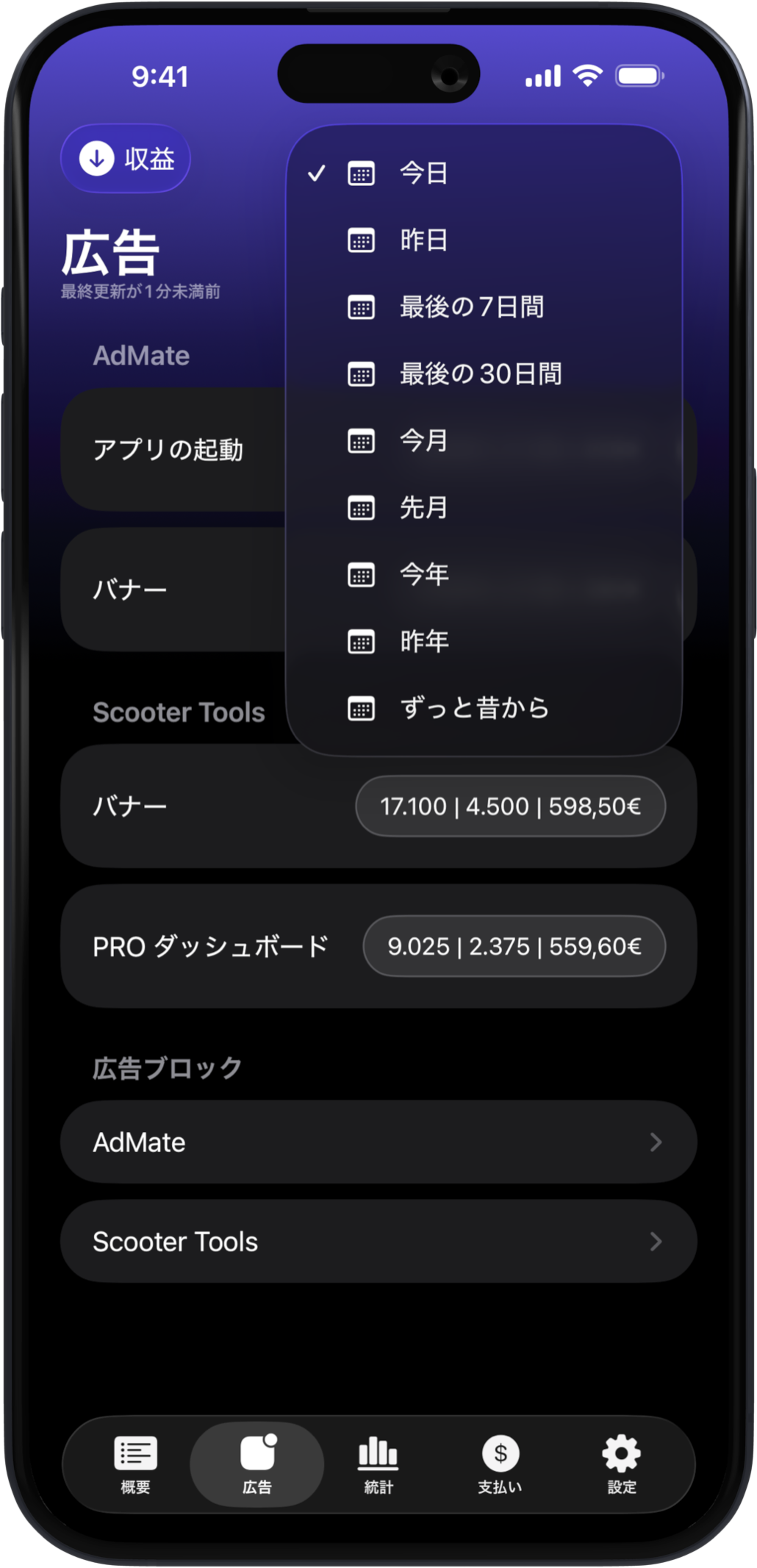Switch to the 概要 tab
The height and width of the screenshot is (1568, 757).
[x=135, y=1464]
